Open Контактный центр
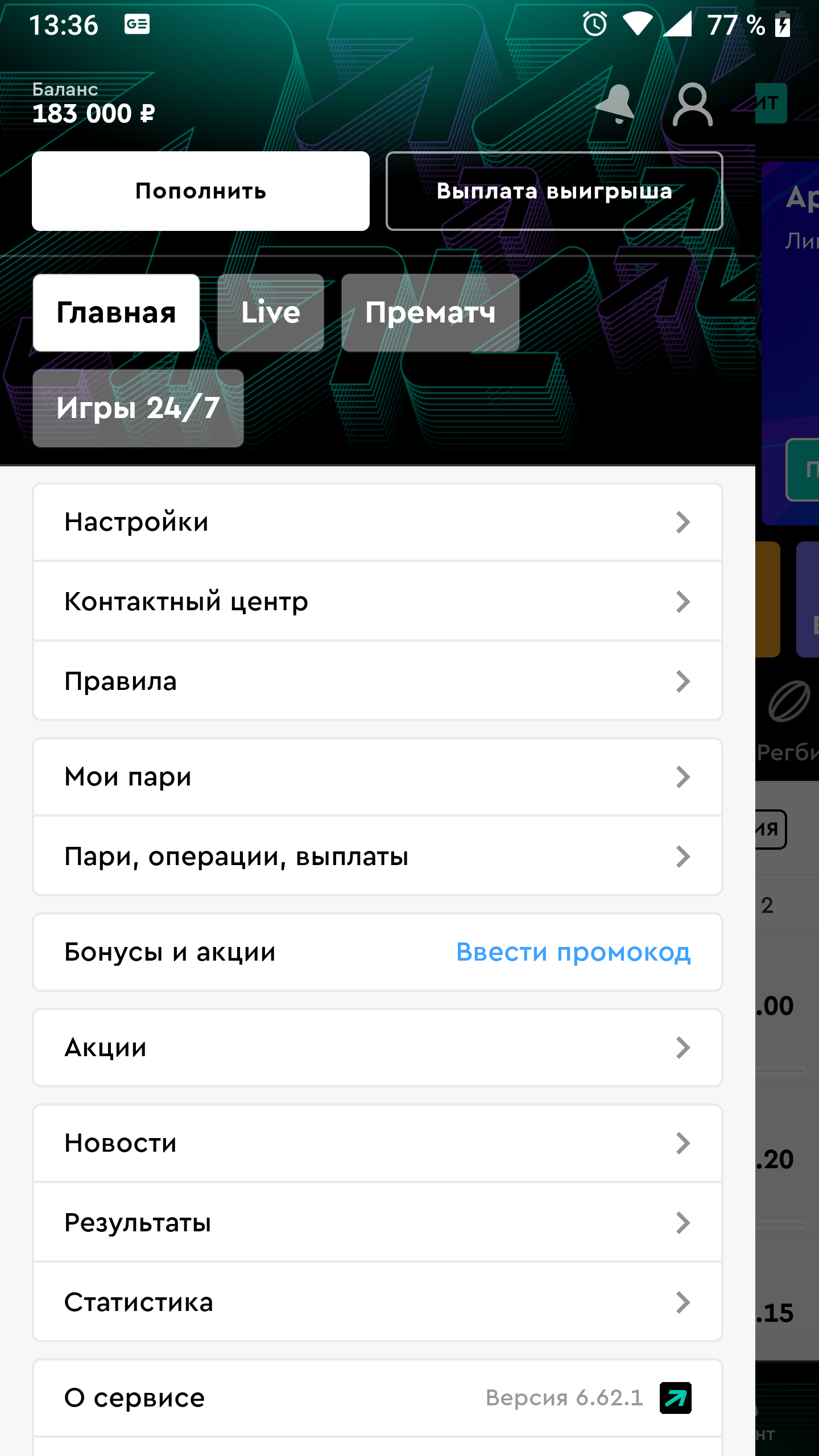 [x=378, y=602]
